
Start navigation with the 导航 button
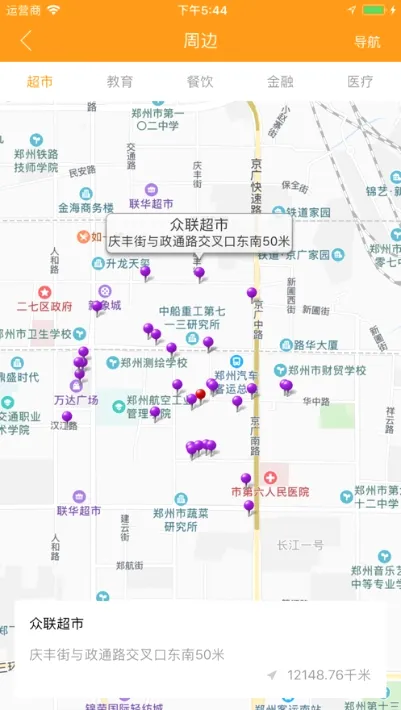tap(367, 42)
